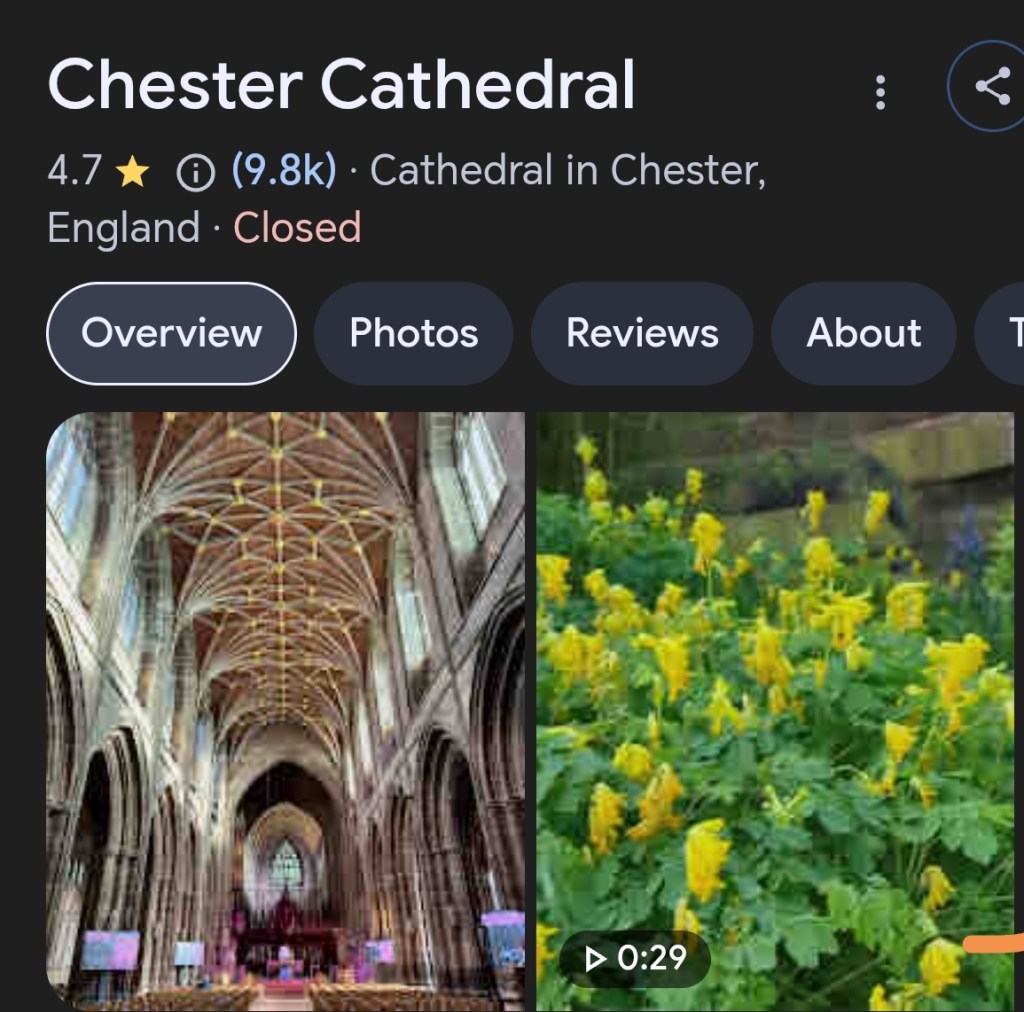
Task: Share Chester Cathedral
Action: point(990,87)
